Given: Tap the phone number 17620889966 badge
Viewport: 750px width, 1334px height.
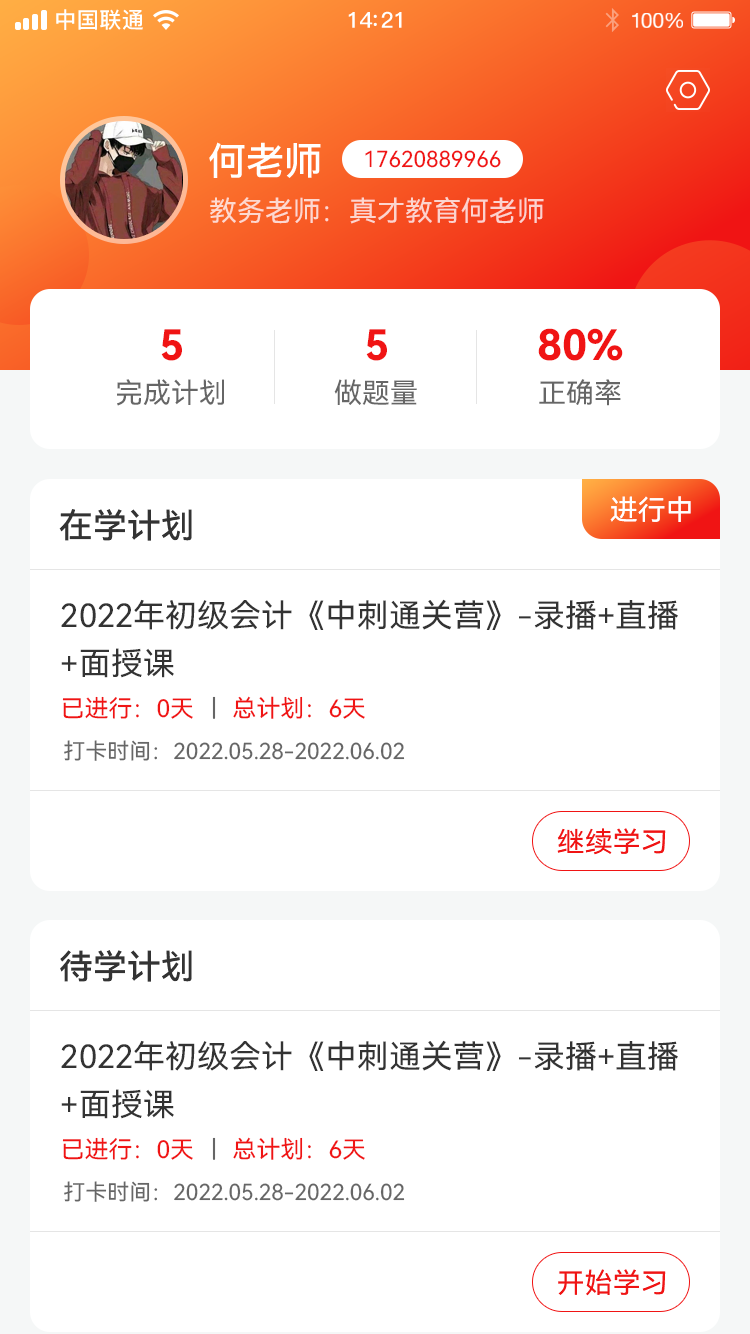Looking at the screenshot, I should click(432, 160).
